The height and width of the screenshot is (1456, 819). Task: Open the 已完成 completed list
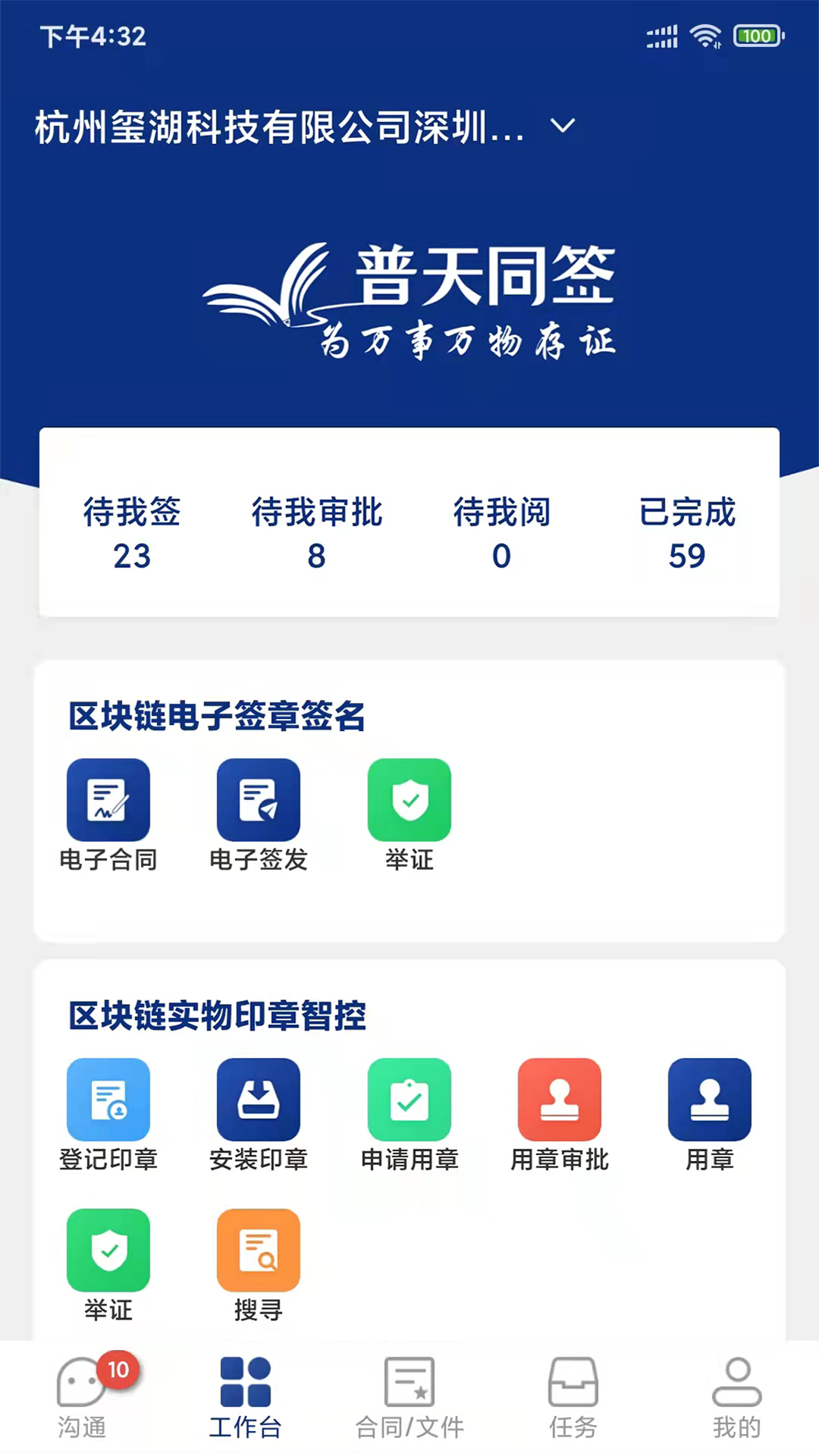[x=686, y=535]
